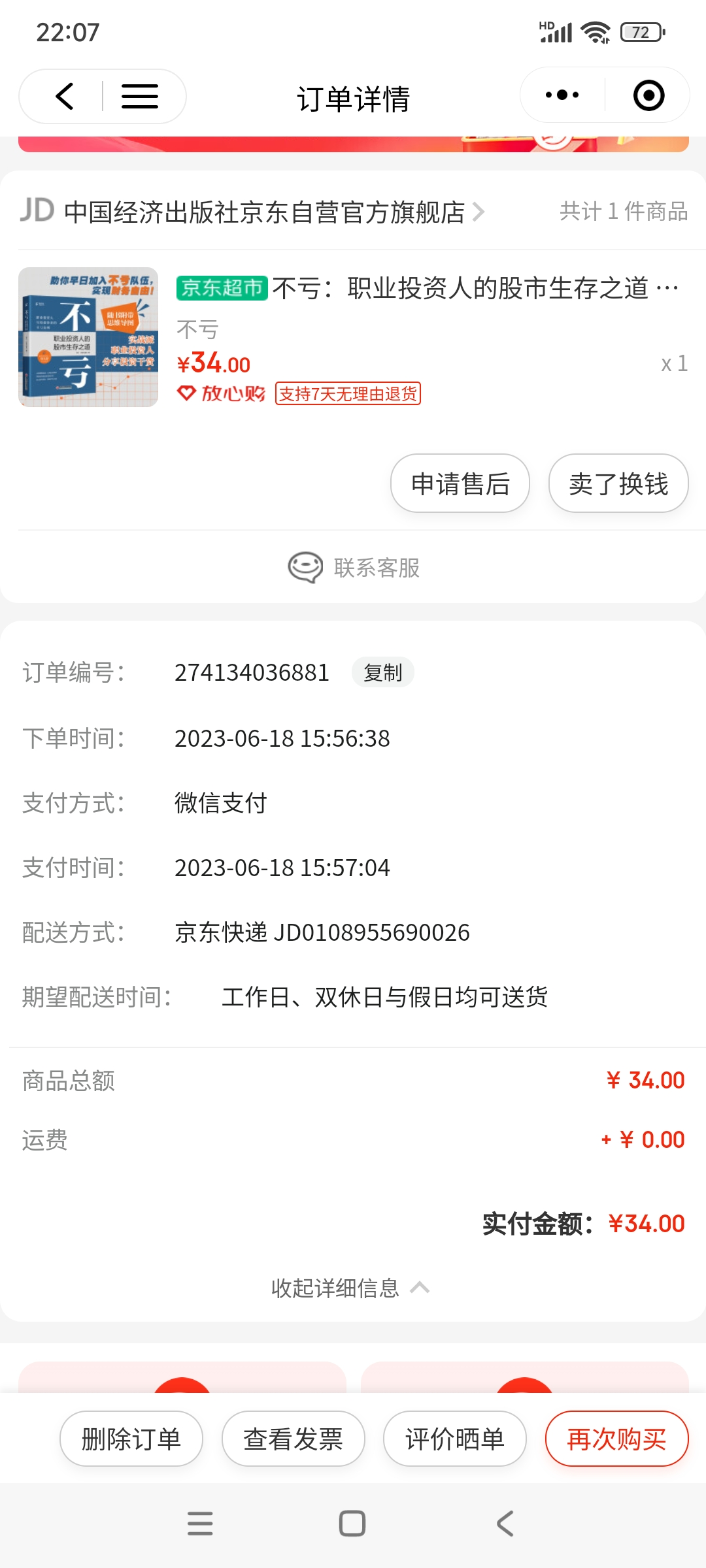Open the 不亏 book product thumbnail
The width and height of the screenshot is (706, 1568).
point(88,337)
